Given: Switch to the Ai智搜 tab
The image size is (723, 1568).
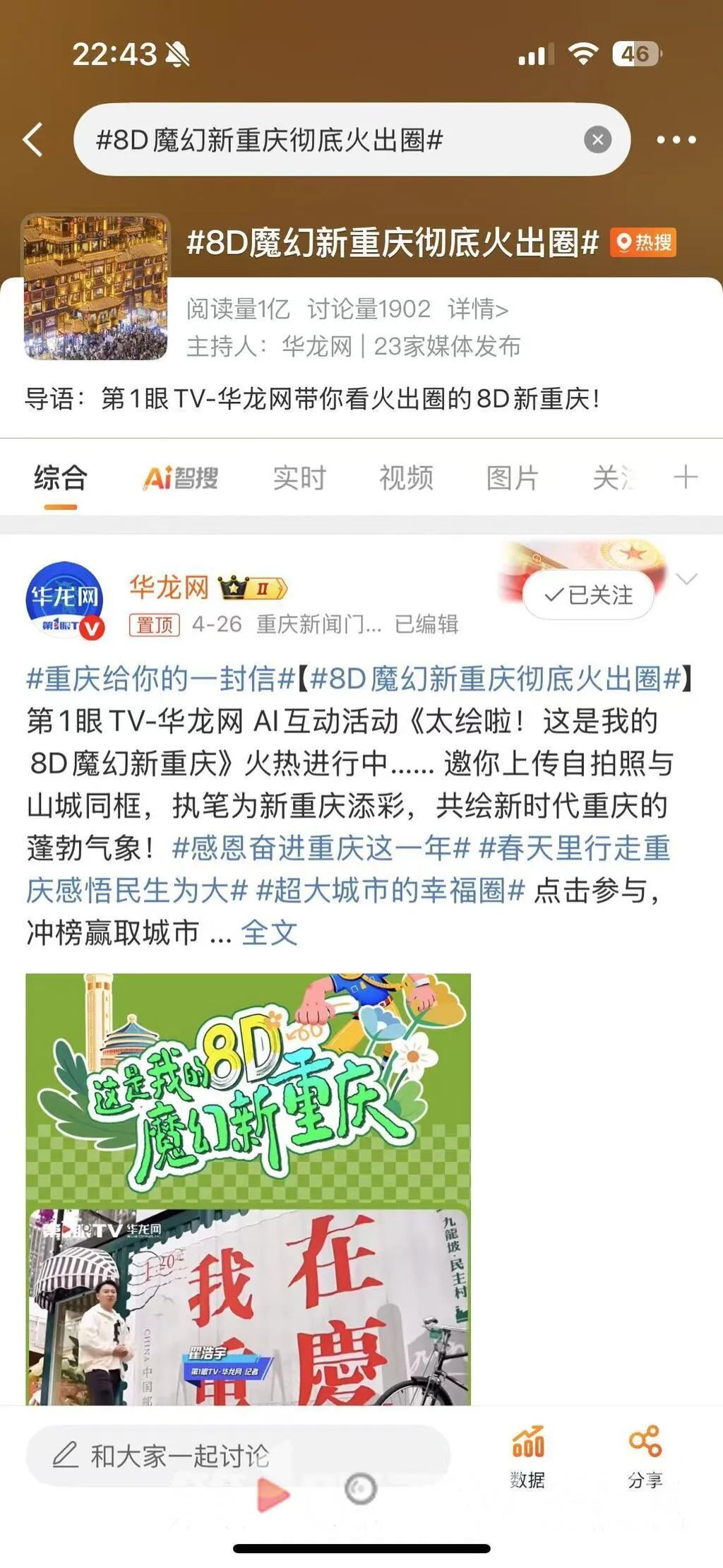Looking at the screenshot, I should click(x=181, y=478).
